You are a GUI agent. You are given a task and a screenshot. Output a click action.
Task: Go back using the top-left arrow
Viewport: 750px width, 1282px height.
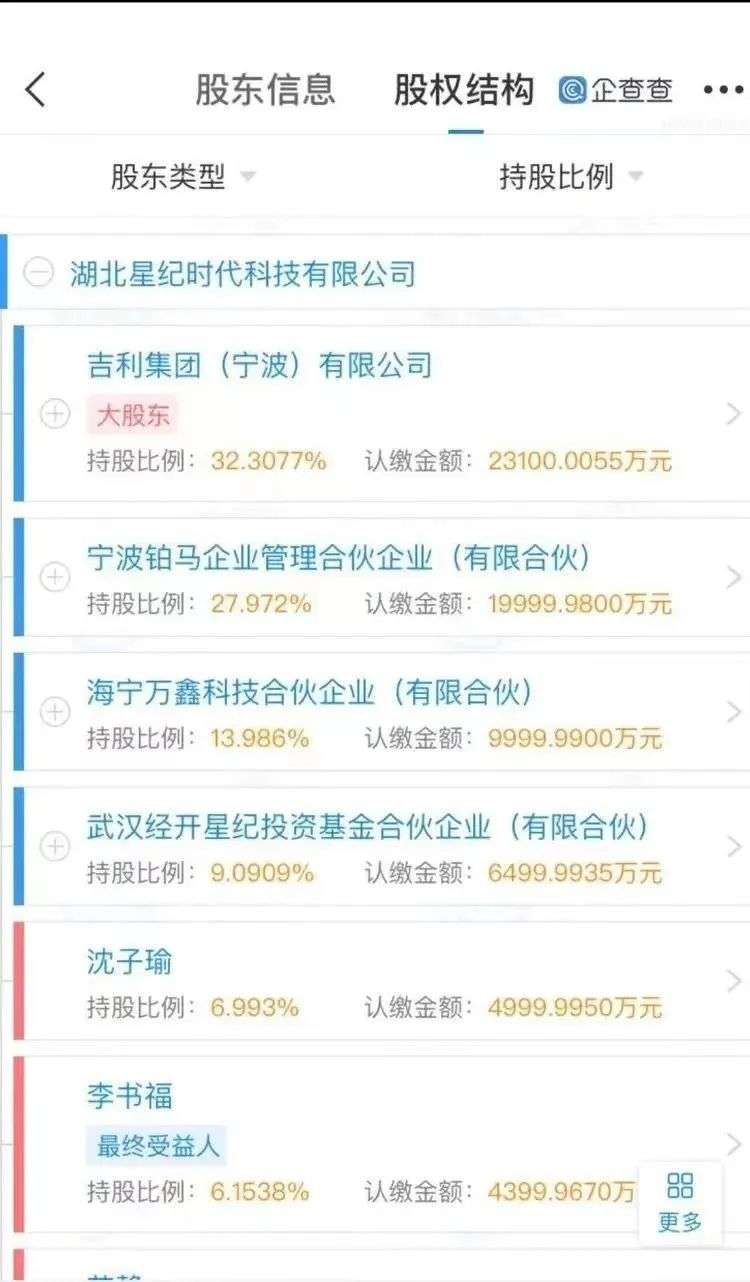pyautogui.click(x=36, y=89)
